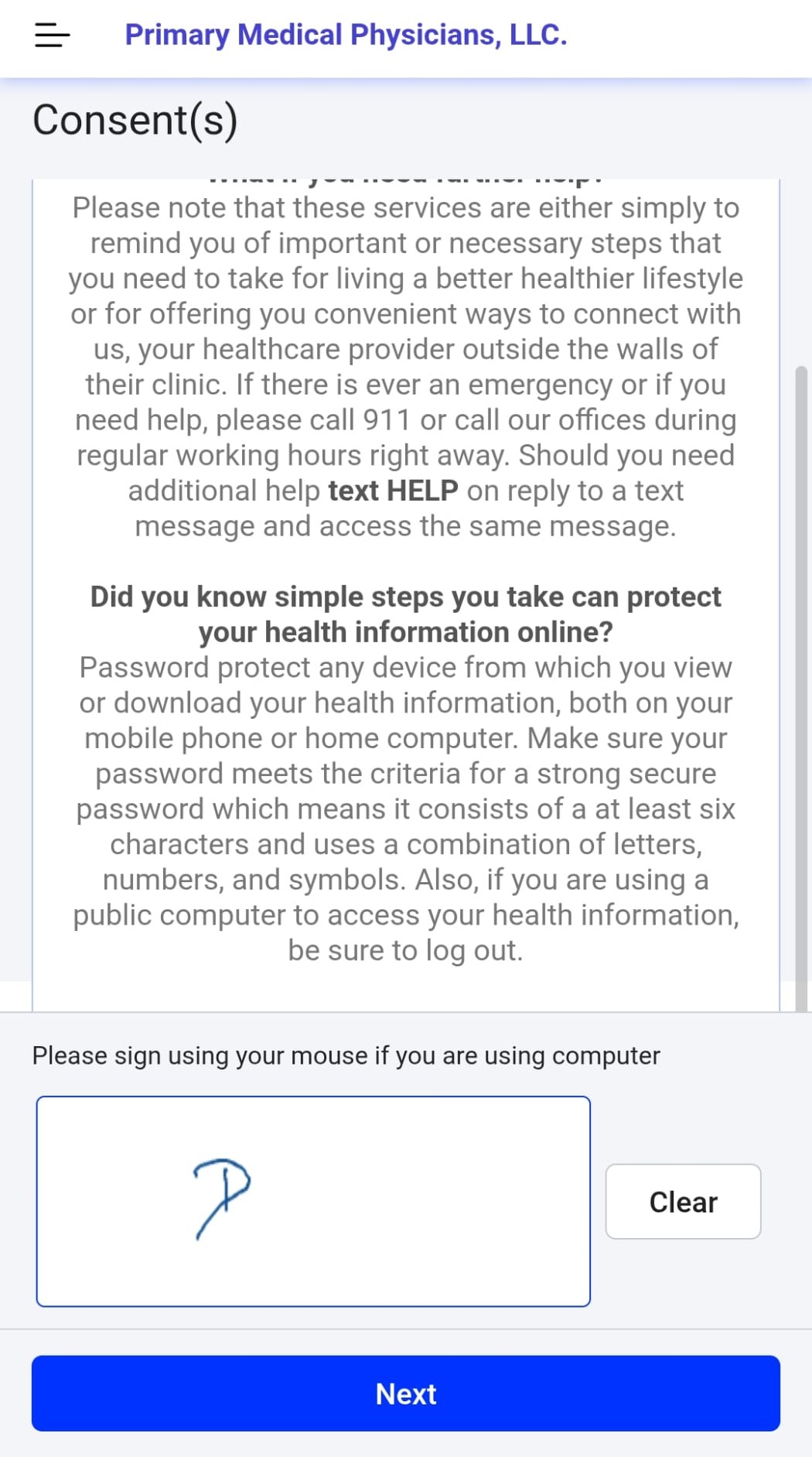Image resolution: width=812 pixels, height=1457 pixels.
Task: Tap the signature pad to sign
Action: click(313, 1201)
